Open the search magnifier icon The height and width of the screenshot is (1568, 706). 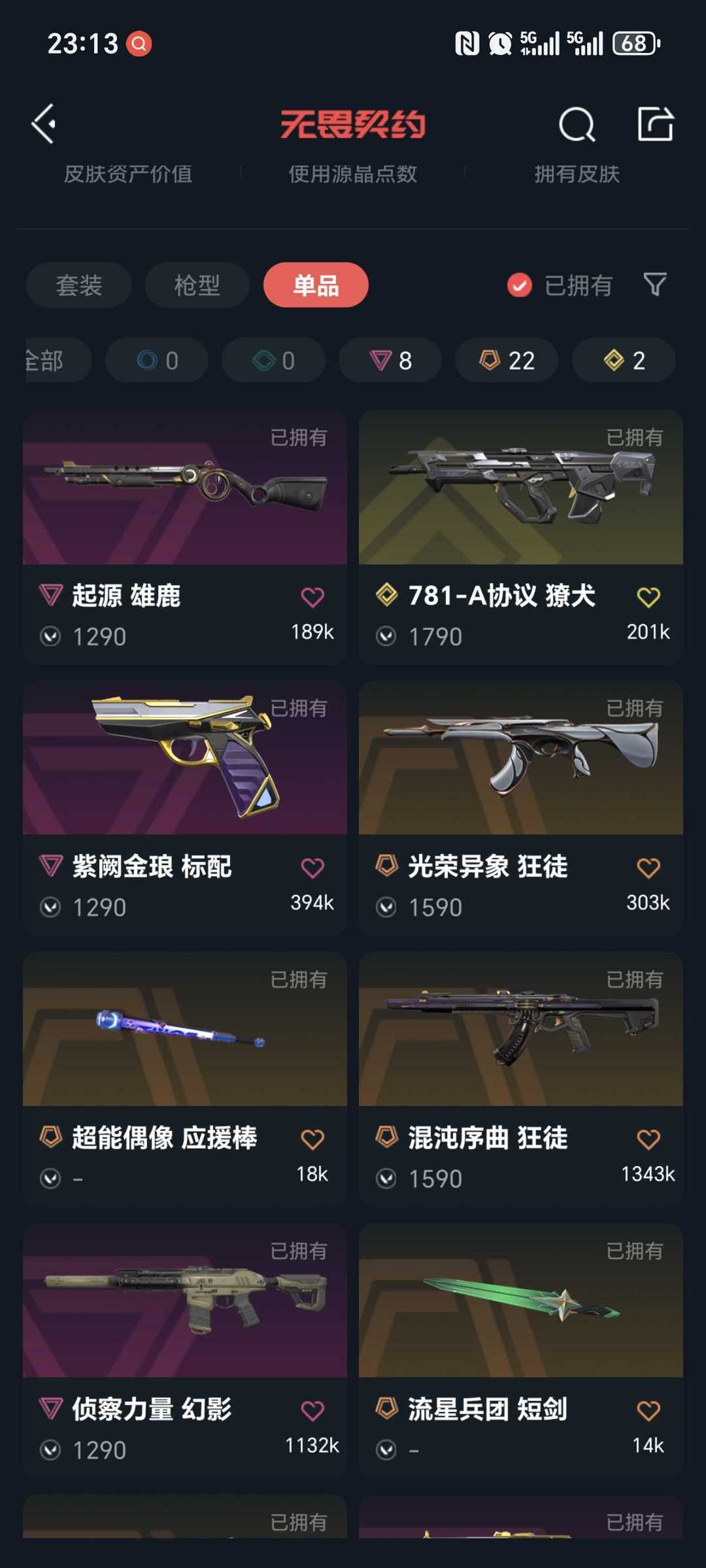tap(577, 124)
